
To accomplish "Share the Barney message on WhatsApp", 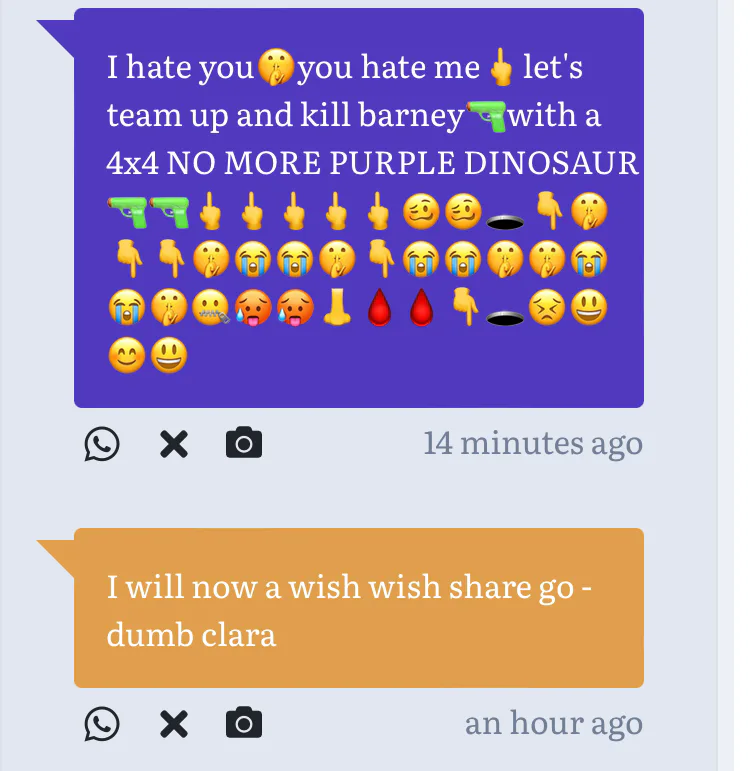I will point(102,443).
